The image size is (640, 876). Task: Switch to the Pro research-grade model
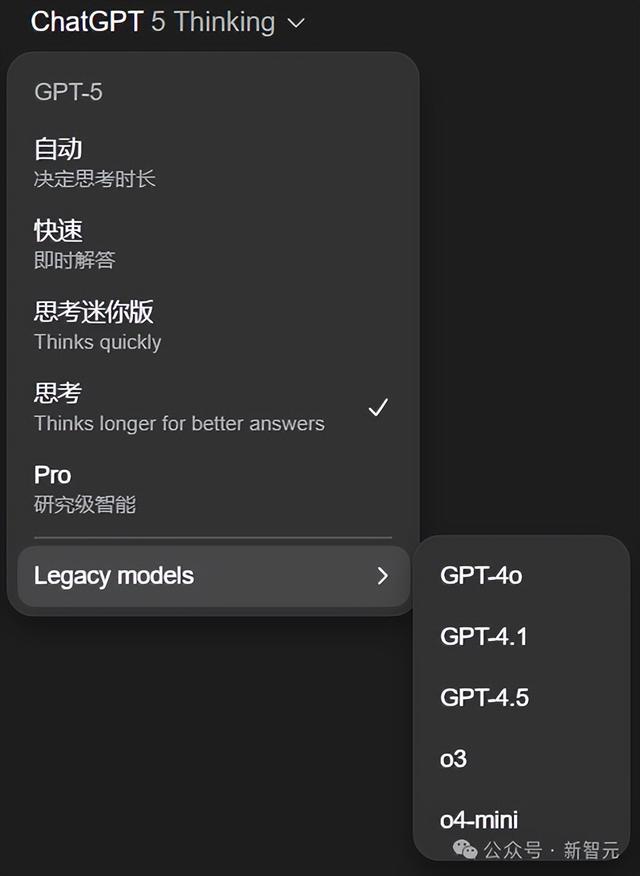point(213,489)
